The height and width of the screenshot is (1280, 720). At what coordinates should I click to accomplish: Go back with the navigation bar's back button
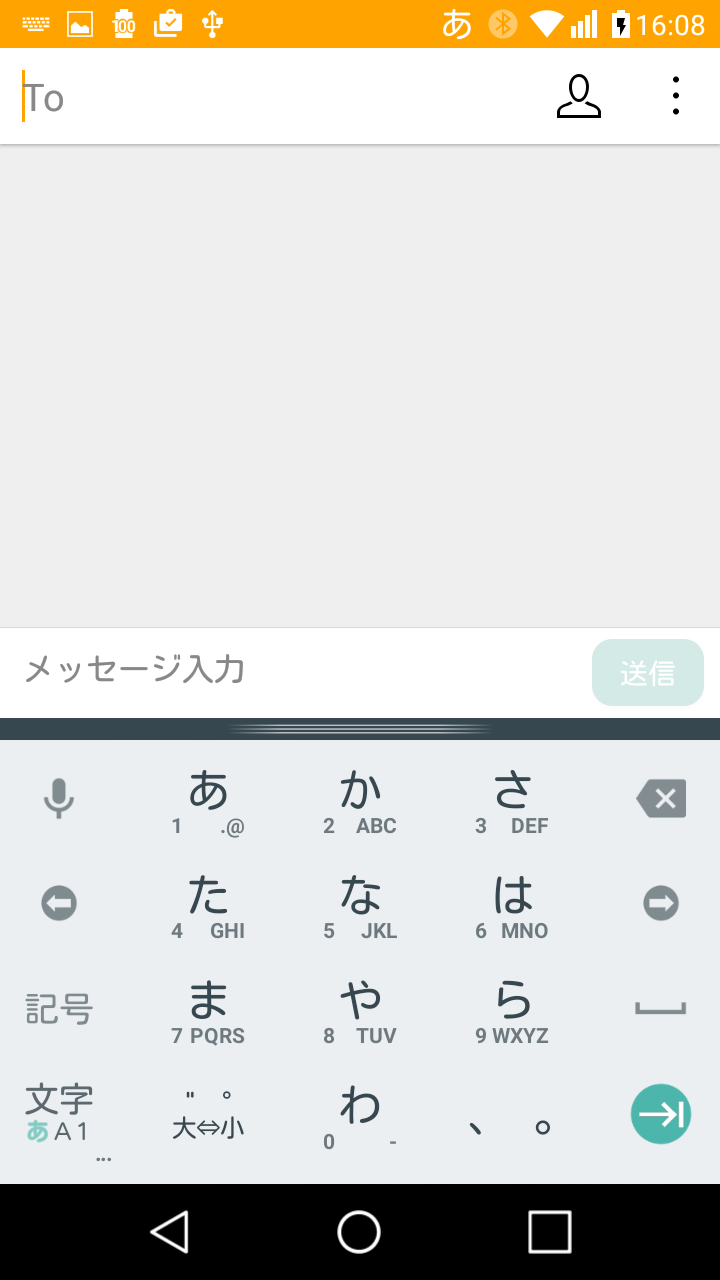point(170,1232)
